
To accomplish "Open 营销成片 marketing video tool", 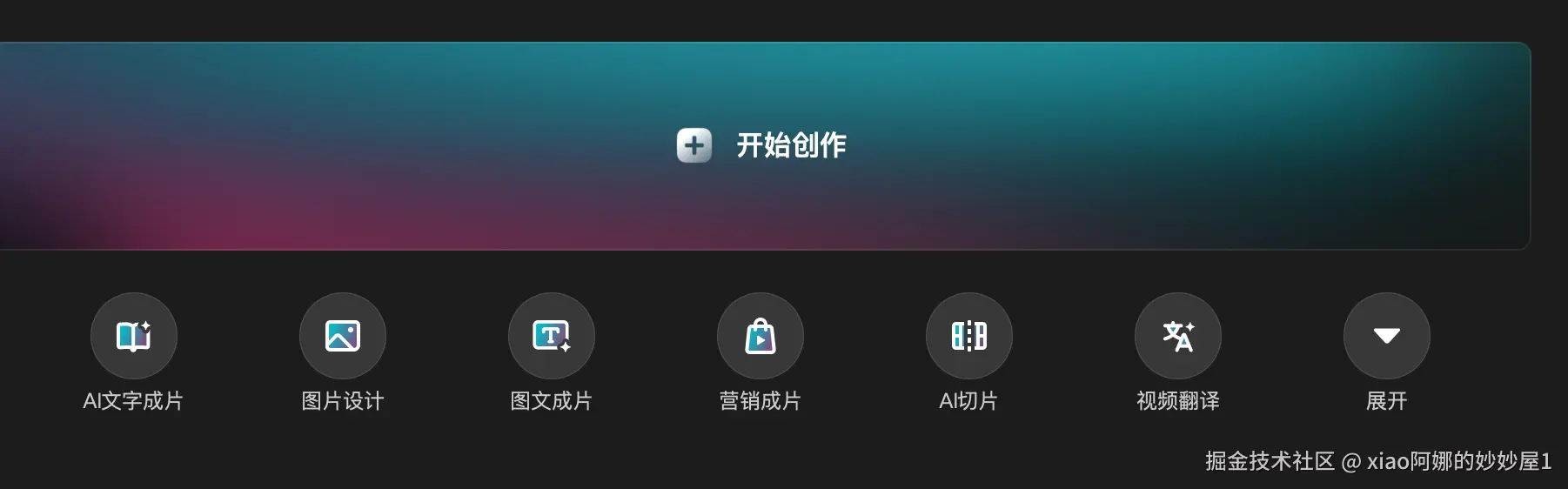I will click(x=761, y=337).
